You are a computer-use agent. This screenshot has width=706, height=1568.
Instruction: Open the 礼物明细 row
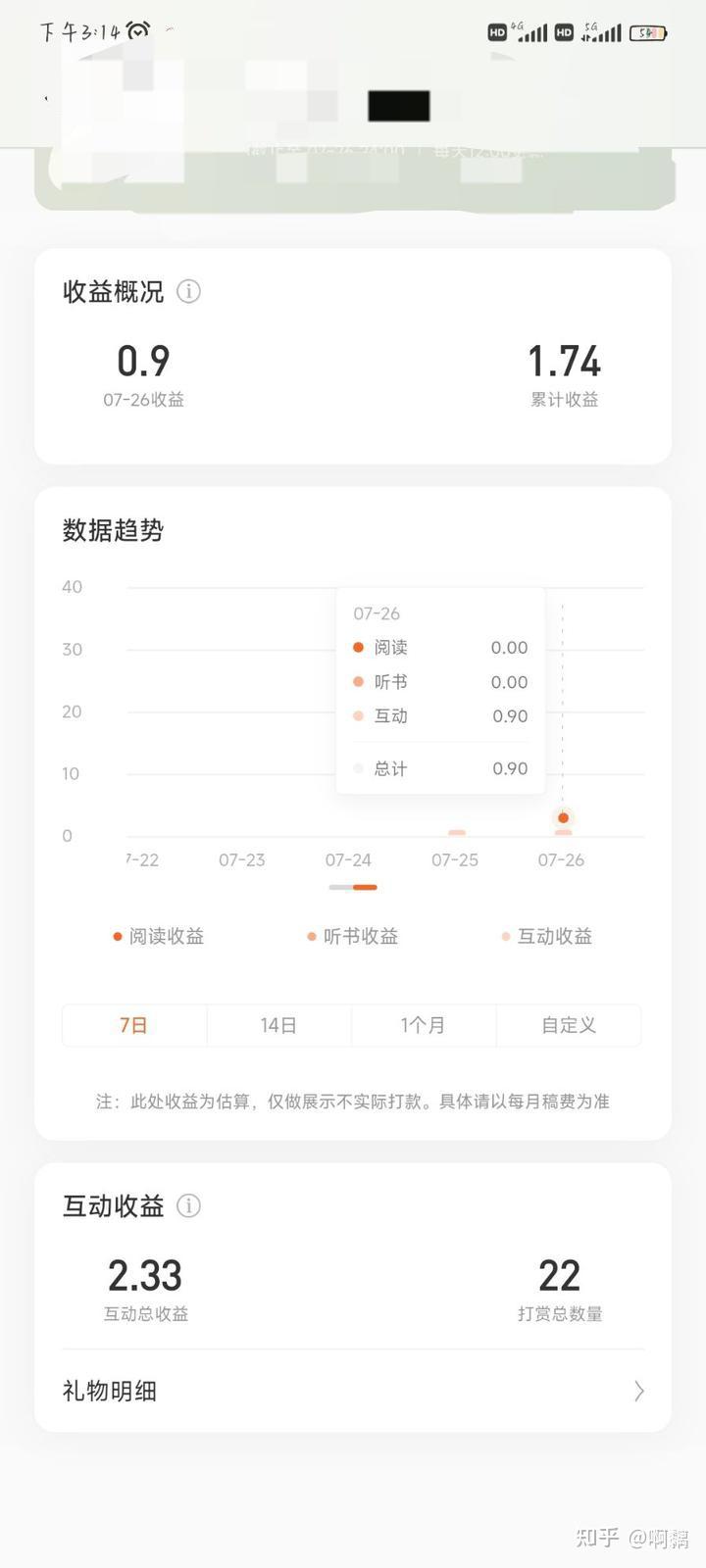point(353,1391)
